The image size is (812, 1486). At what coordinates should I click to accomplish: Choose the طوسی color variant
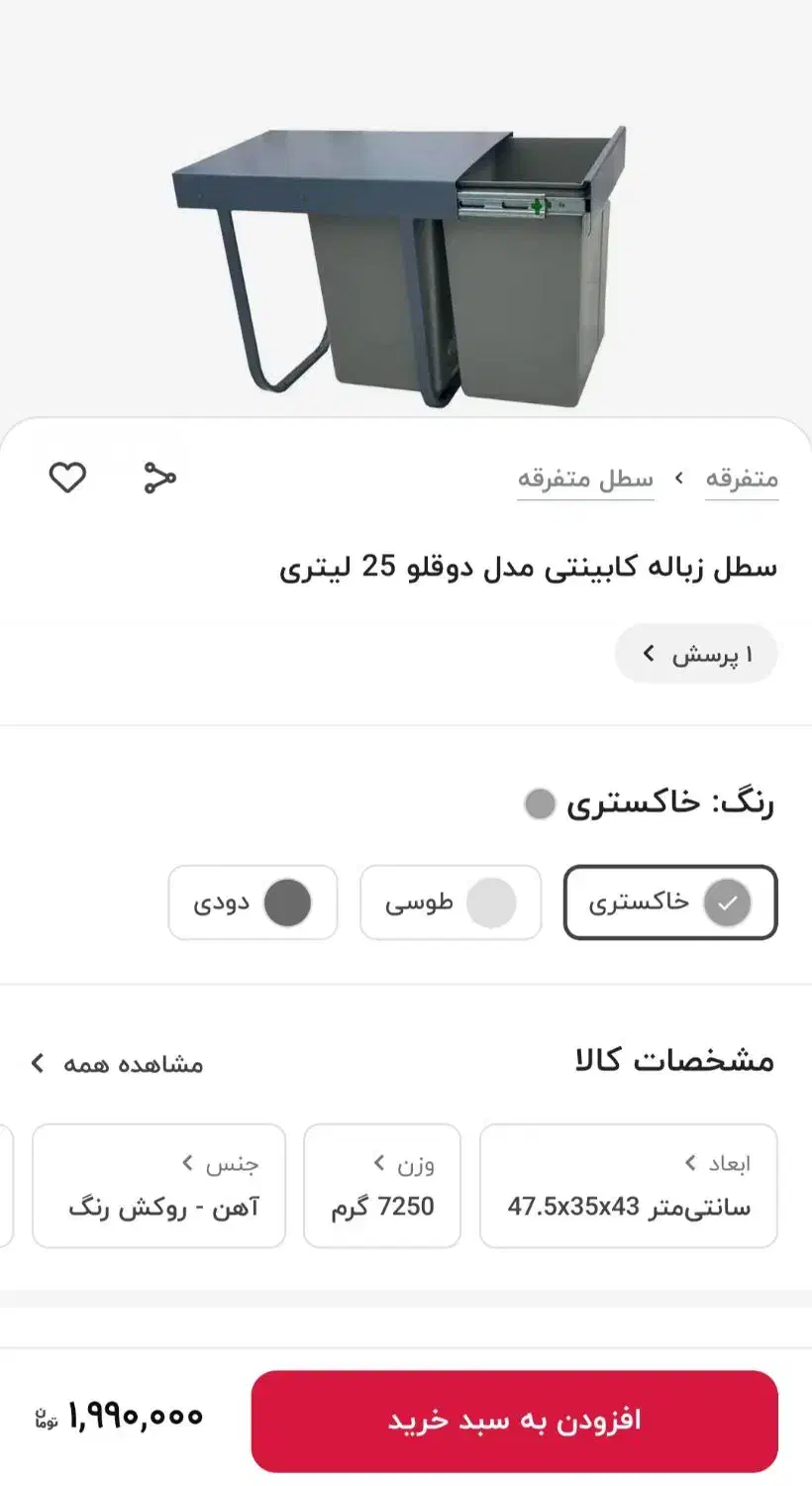point(451,902)
